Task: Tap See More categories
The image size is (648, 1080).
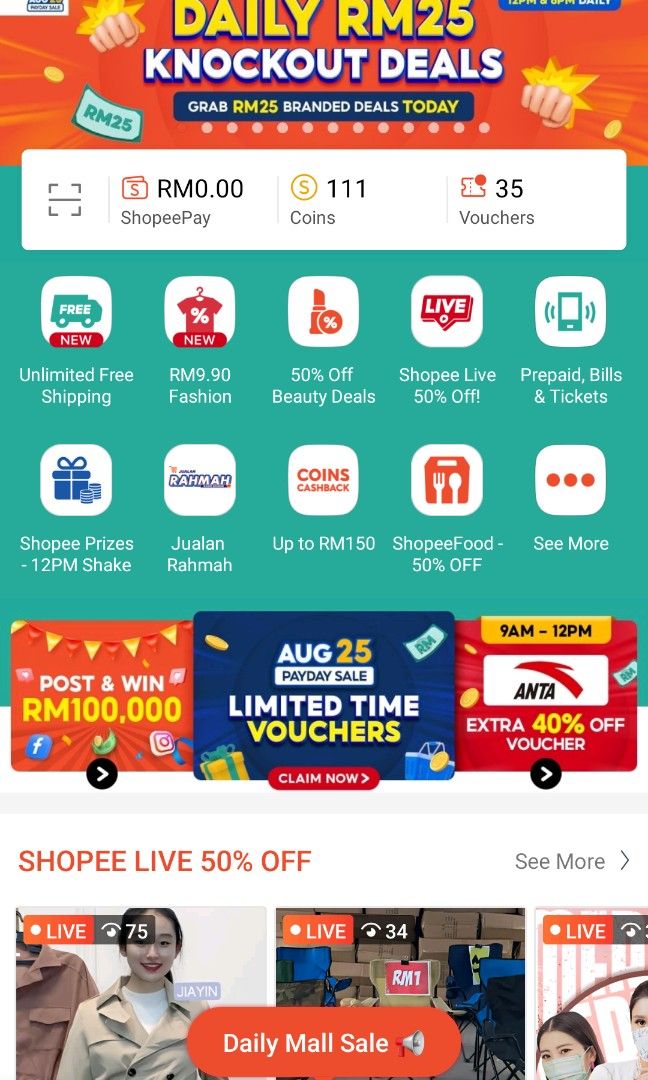Action: (571, 480)
